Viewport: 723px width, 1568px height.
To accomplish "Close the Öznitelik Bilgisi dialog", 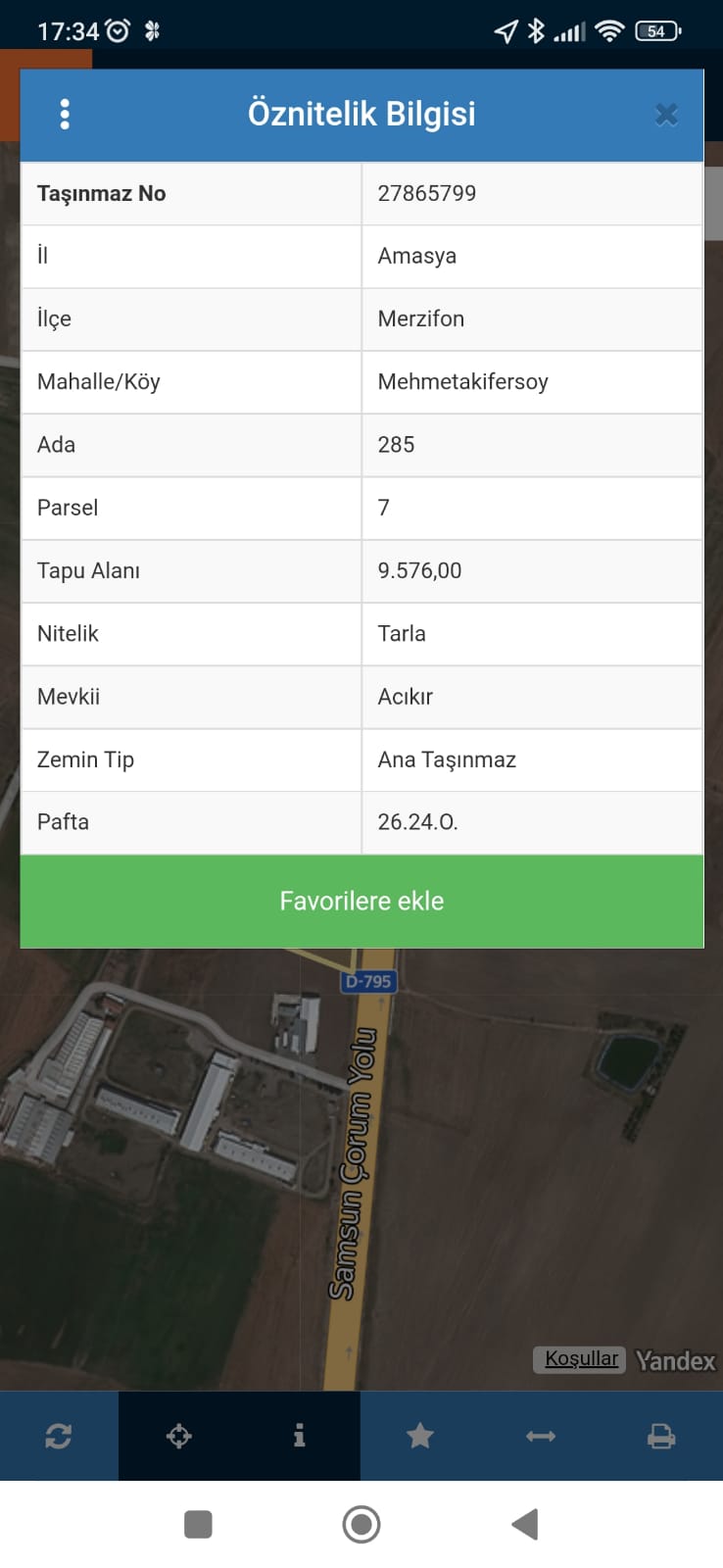I will [666, 115].
